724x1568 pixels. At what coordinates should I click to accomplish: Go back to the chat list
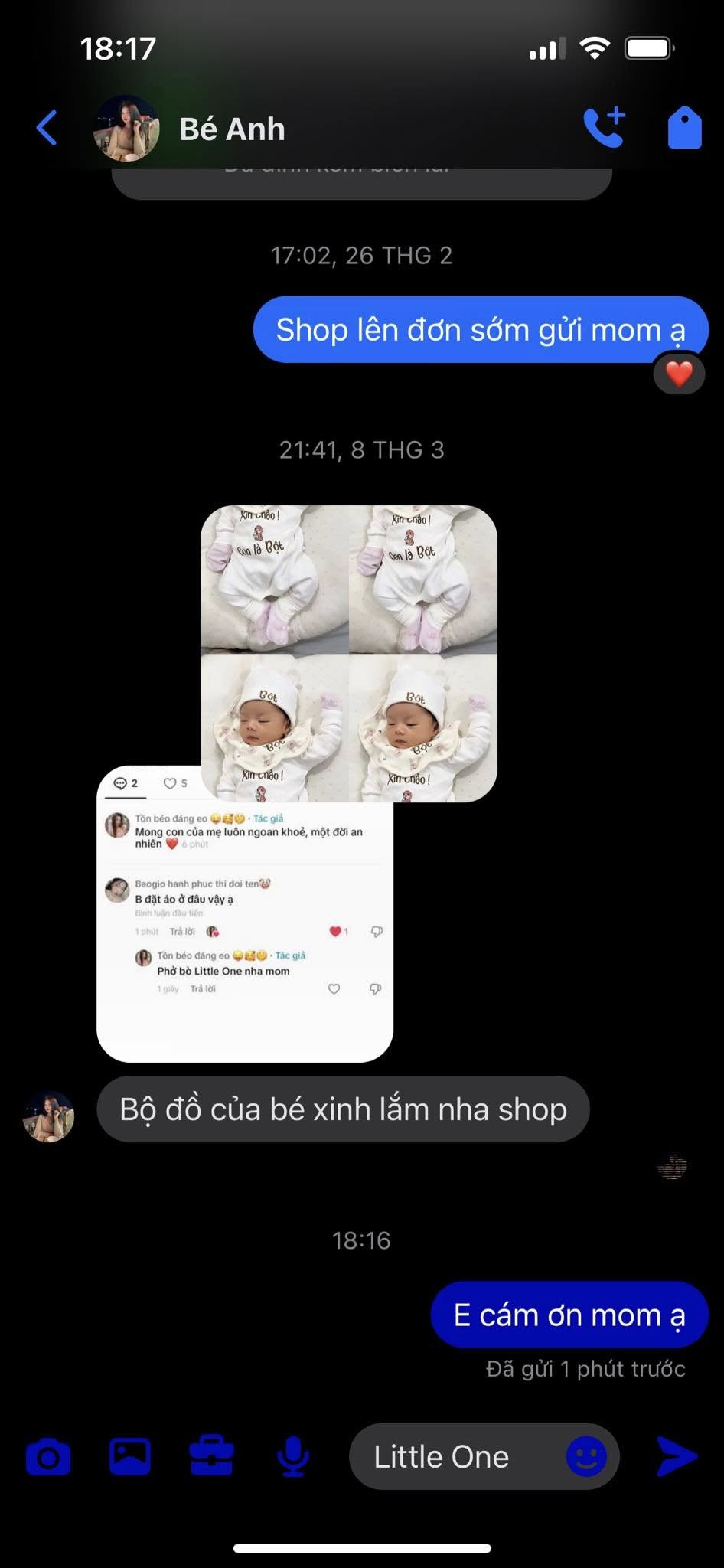47,128
